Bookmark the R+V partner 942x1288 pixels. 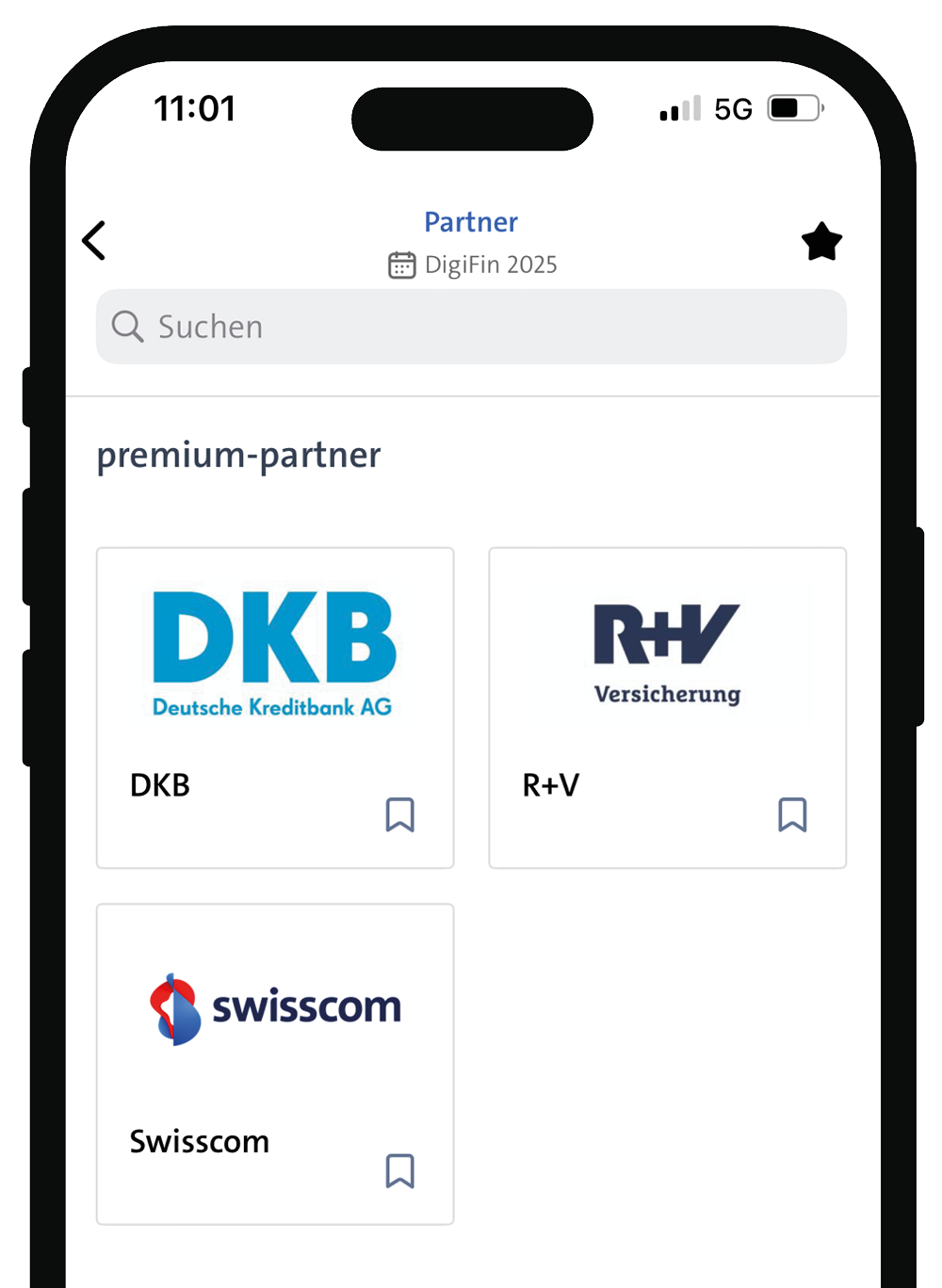point(792,815)
